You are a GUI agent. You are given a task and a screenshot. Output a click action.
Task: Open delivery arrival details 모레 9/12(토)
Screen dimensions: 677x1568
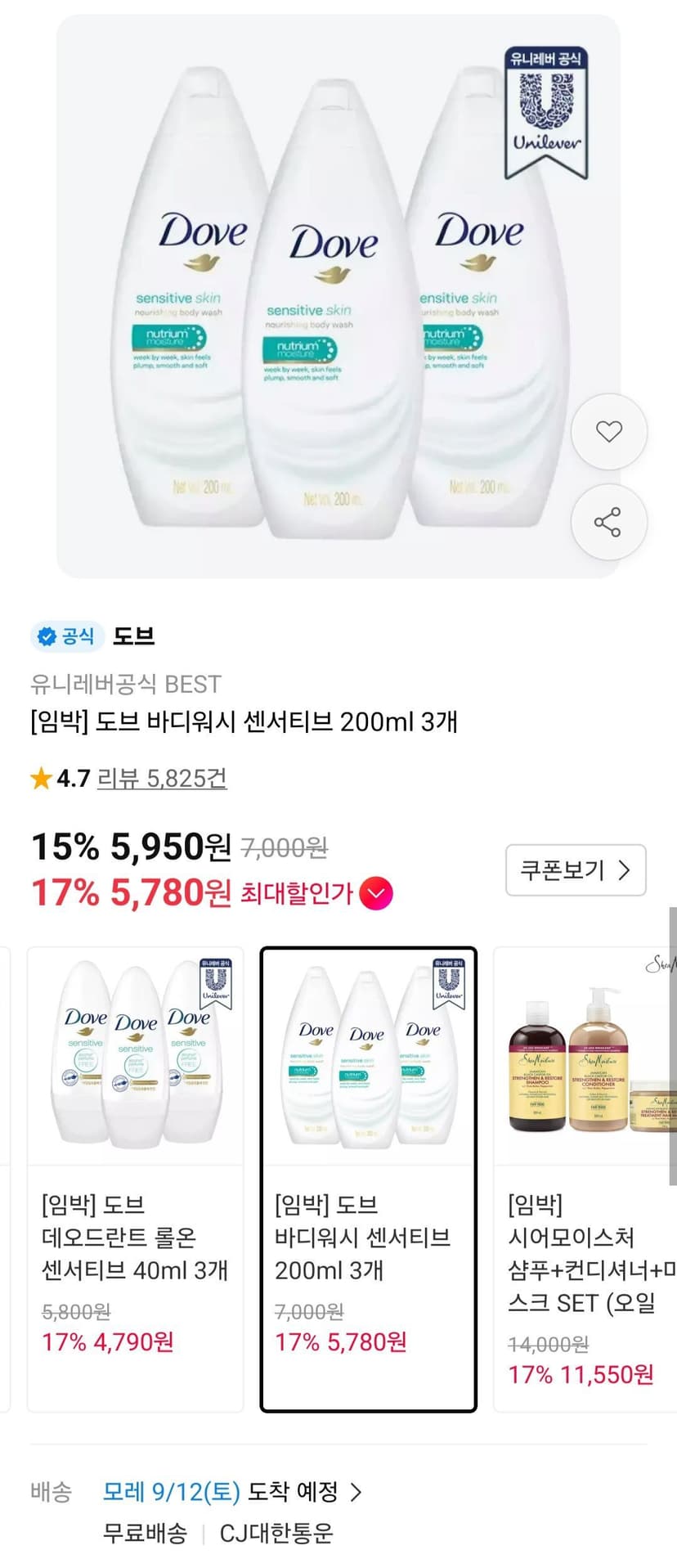(x=232, y=1491)
